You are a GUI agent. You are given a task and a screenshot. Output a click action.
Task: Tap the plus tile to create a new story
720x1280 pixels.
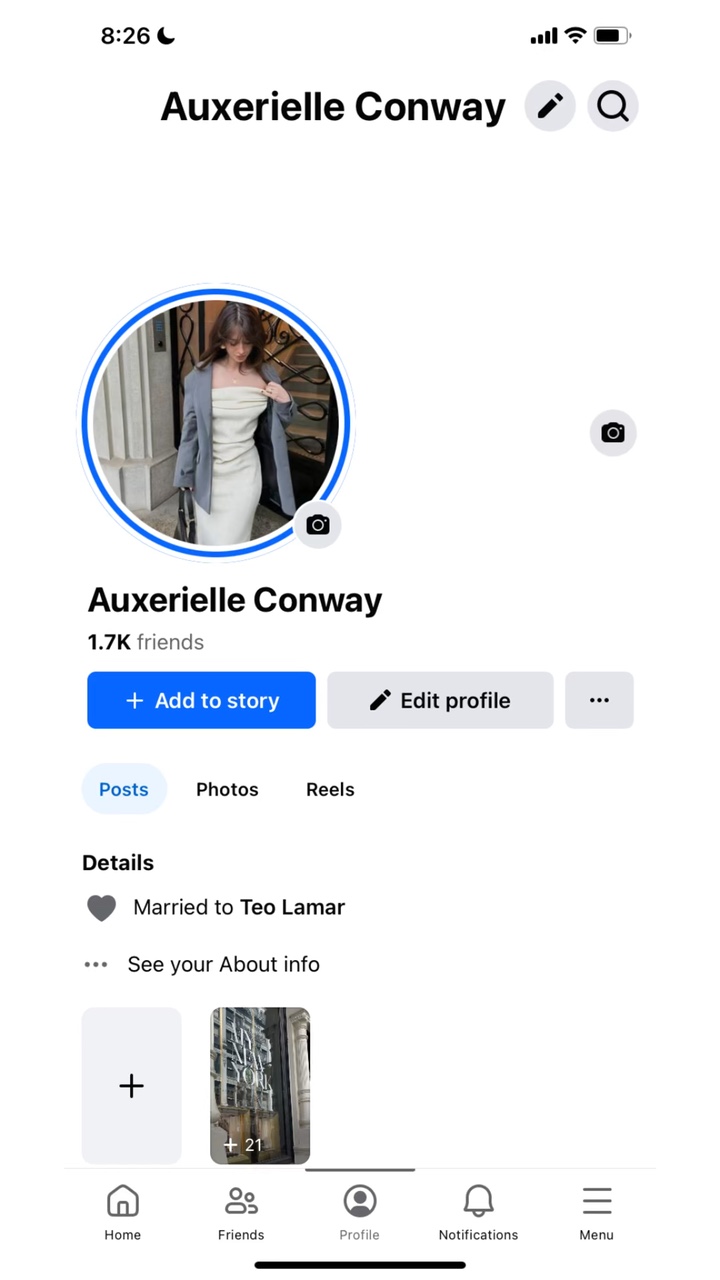point(131,1085)
